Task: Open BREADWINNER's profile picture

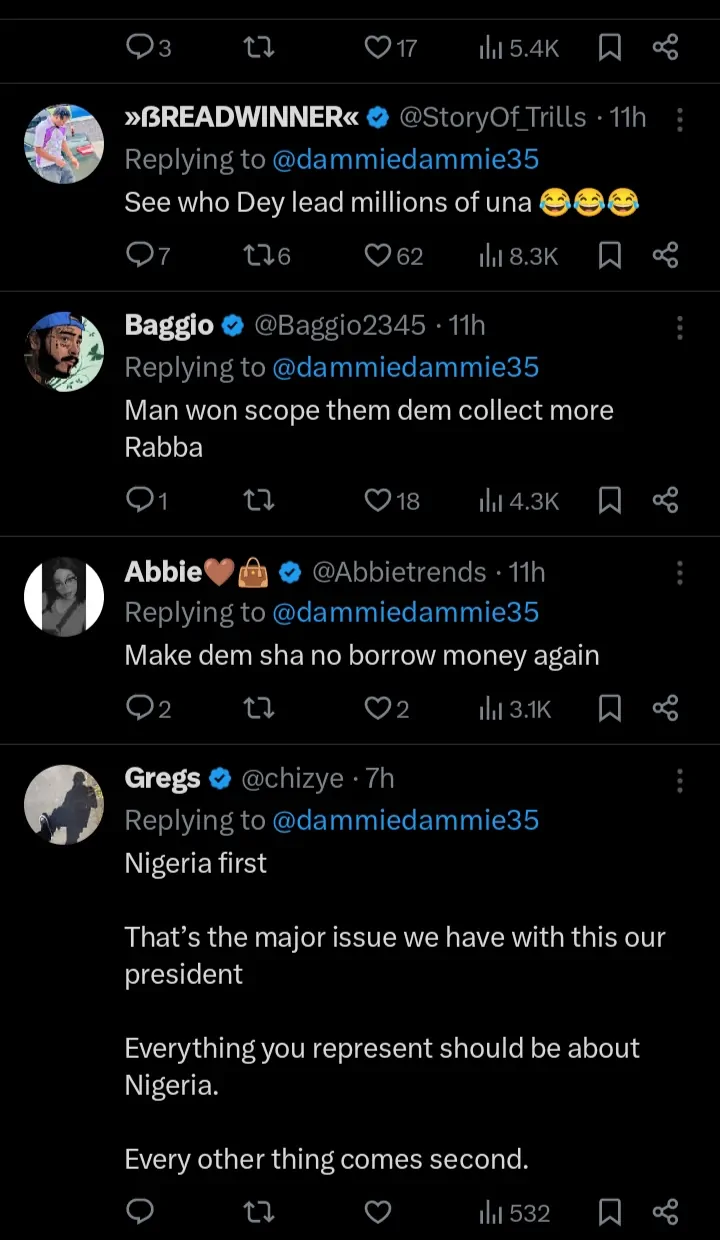Action: pyautogui.click(x=64, y=144)
